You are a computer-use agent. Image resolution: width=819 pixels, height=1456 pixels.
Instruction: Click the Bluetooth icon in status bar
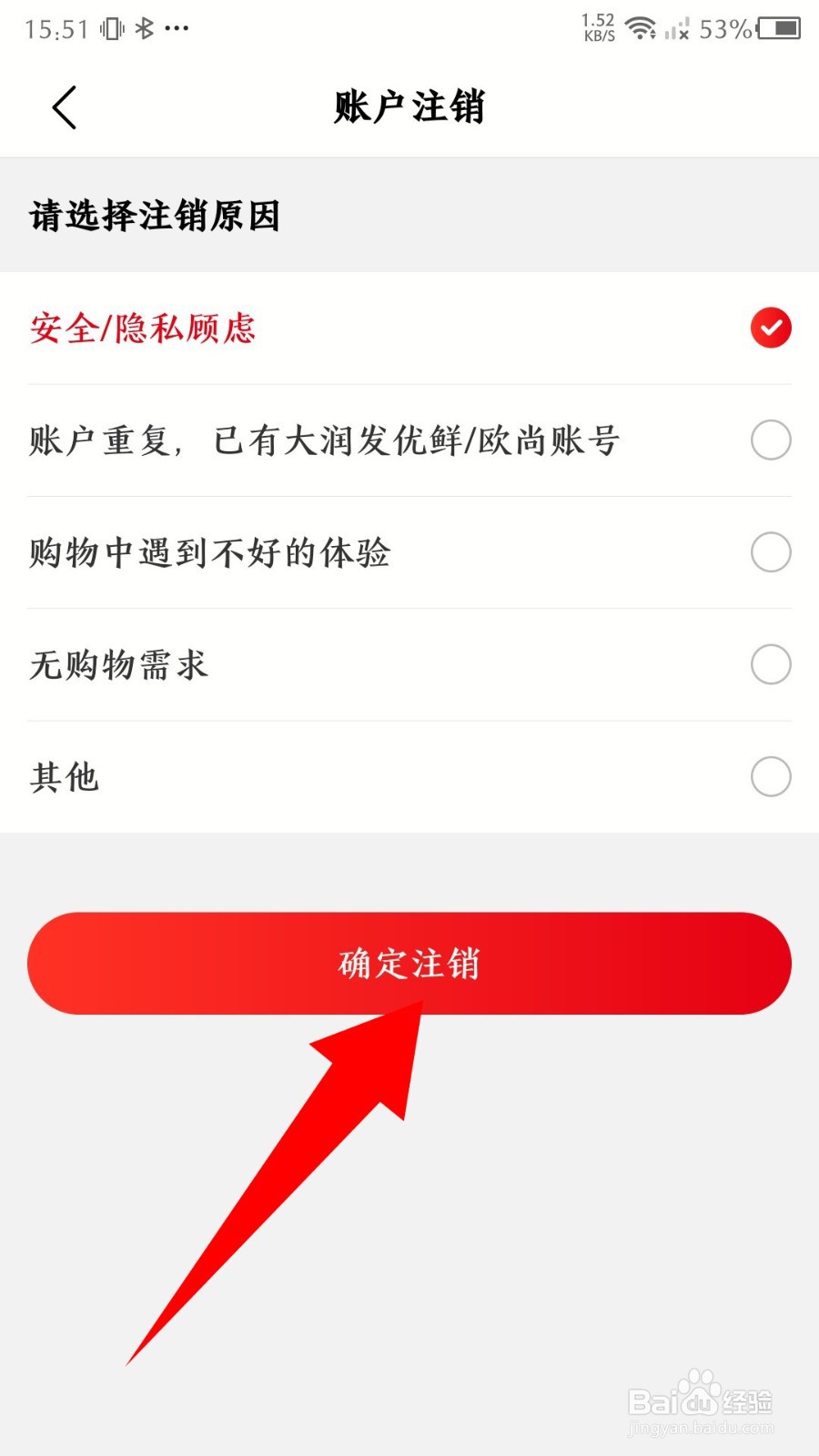(143, 27)
